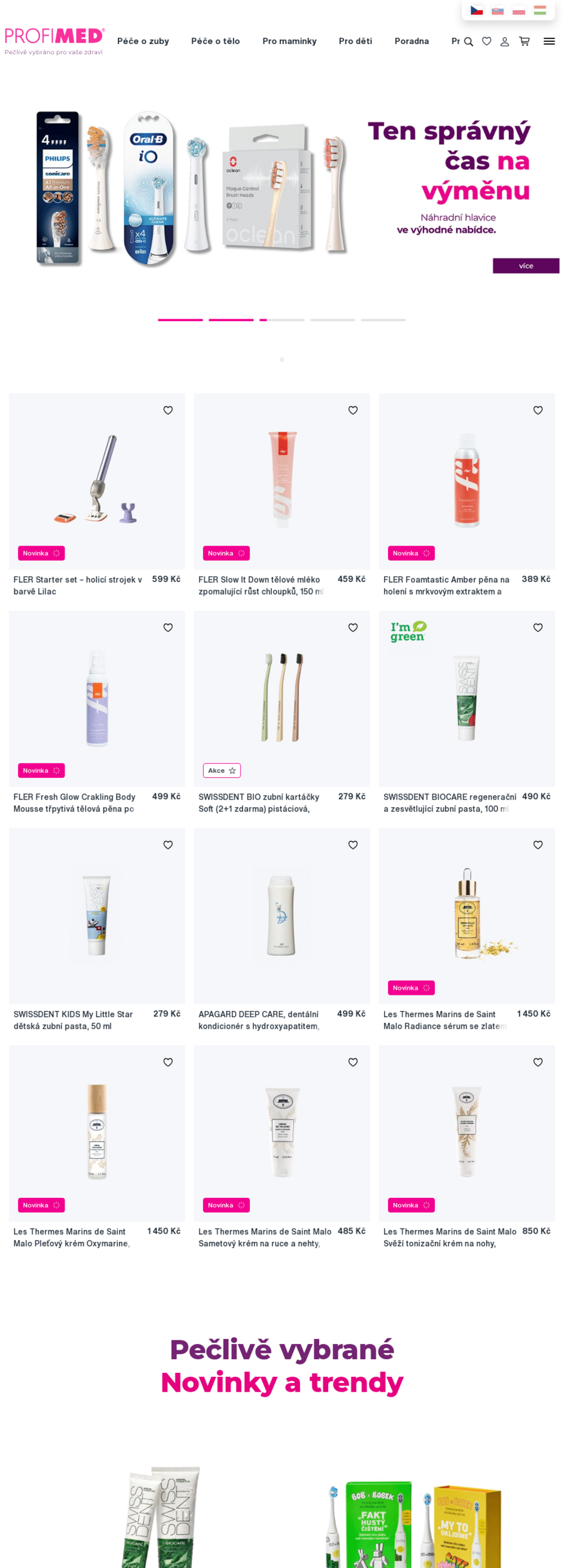
Task: Go to Pro děti section
Action: pos(355,41)
